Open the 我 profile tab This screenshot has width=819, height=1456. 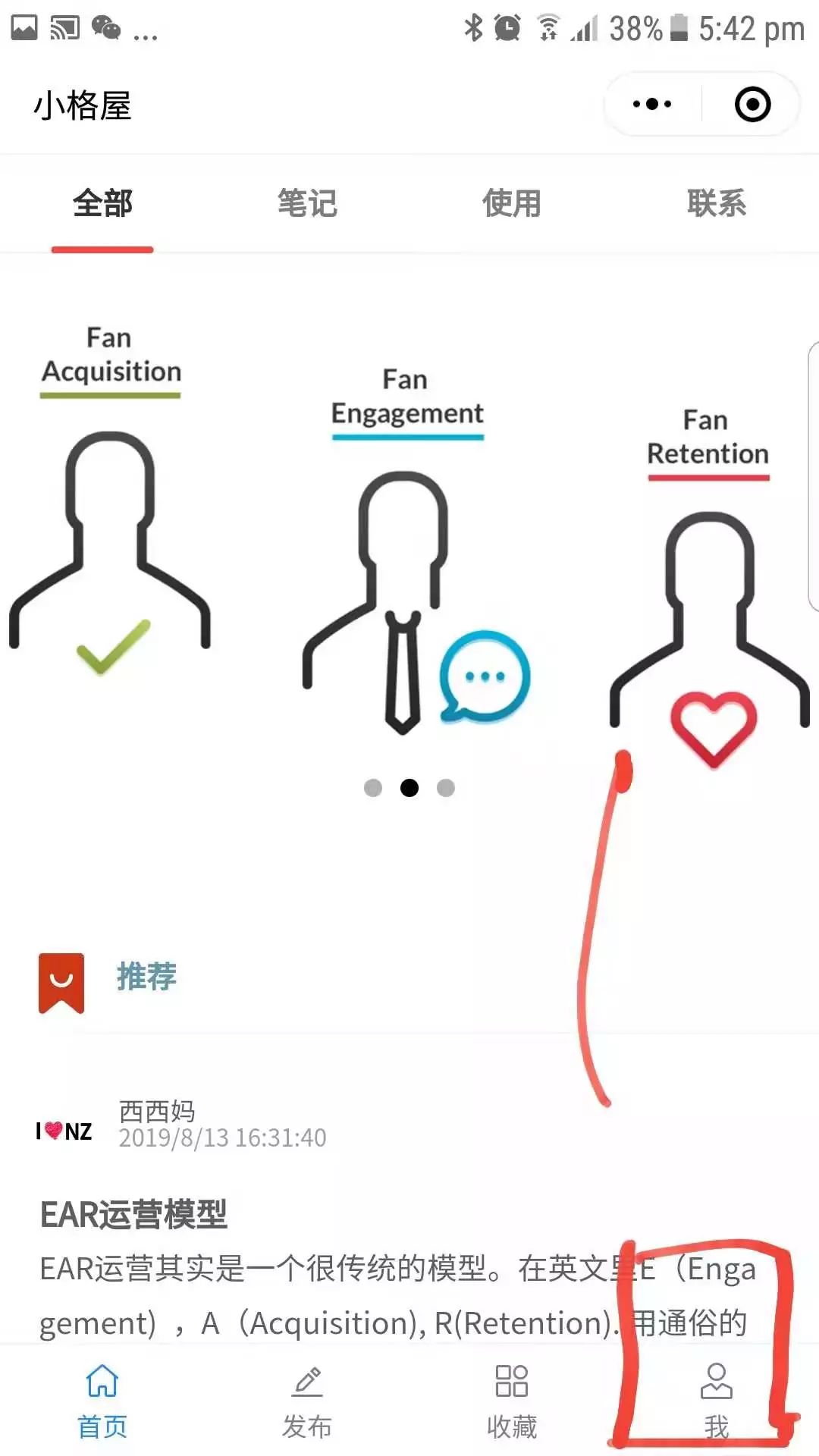(716, 1401)
